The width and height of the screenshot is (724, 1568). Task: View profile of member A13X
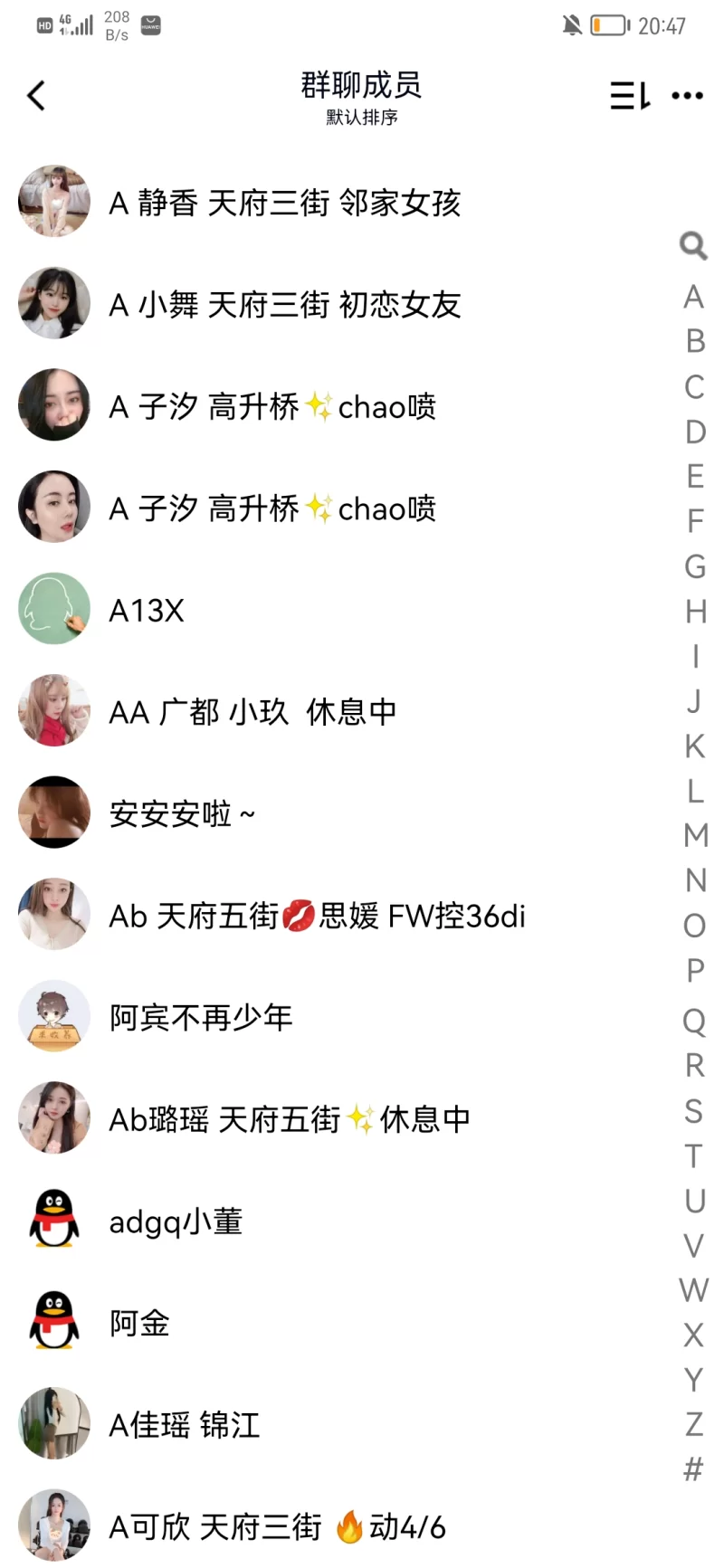click(x=147, y=611)
